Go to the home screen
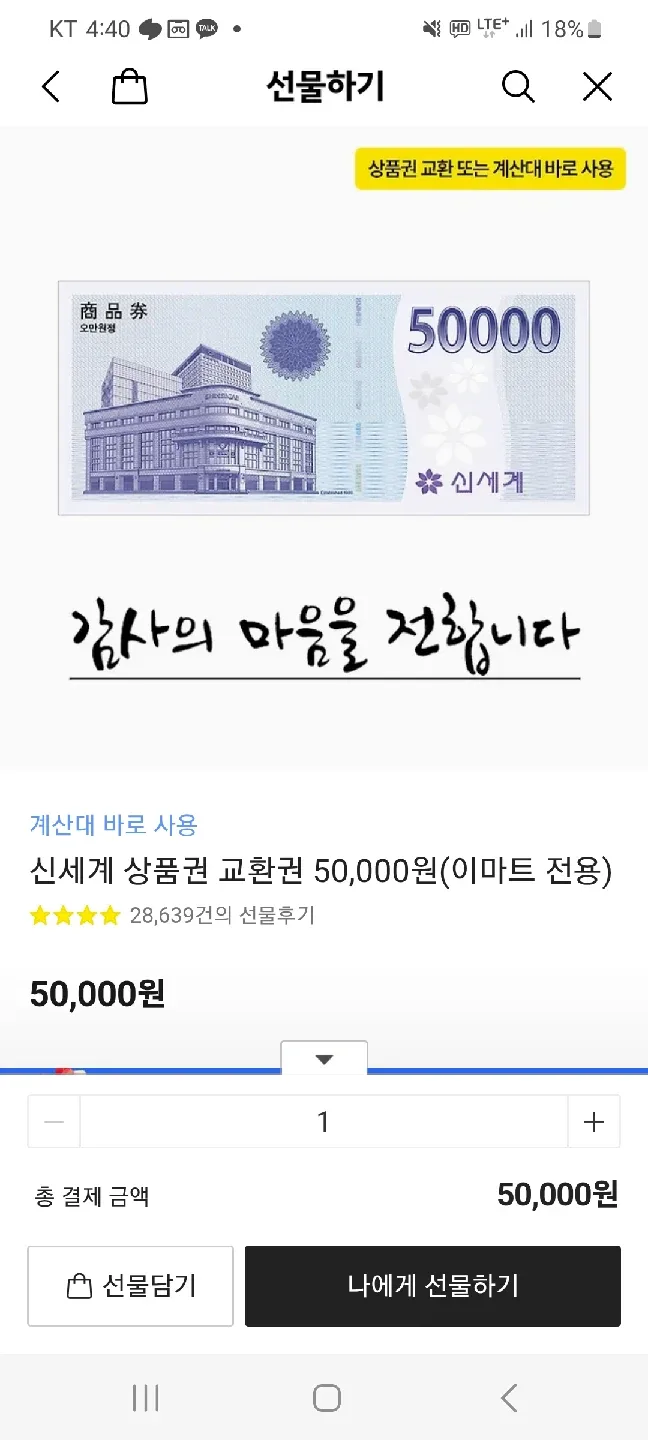The height and width of the screenshot is (1440, 648). 326,1397
